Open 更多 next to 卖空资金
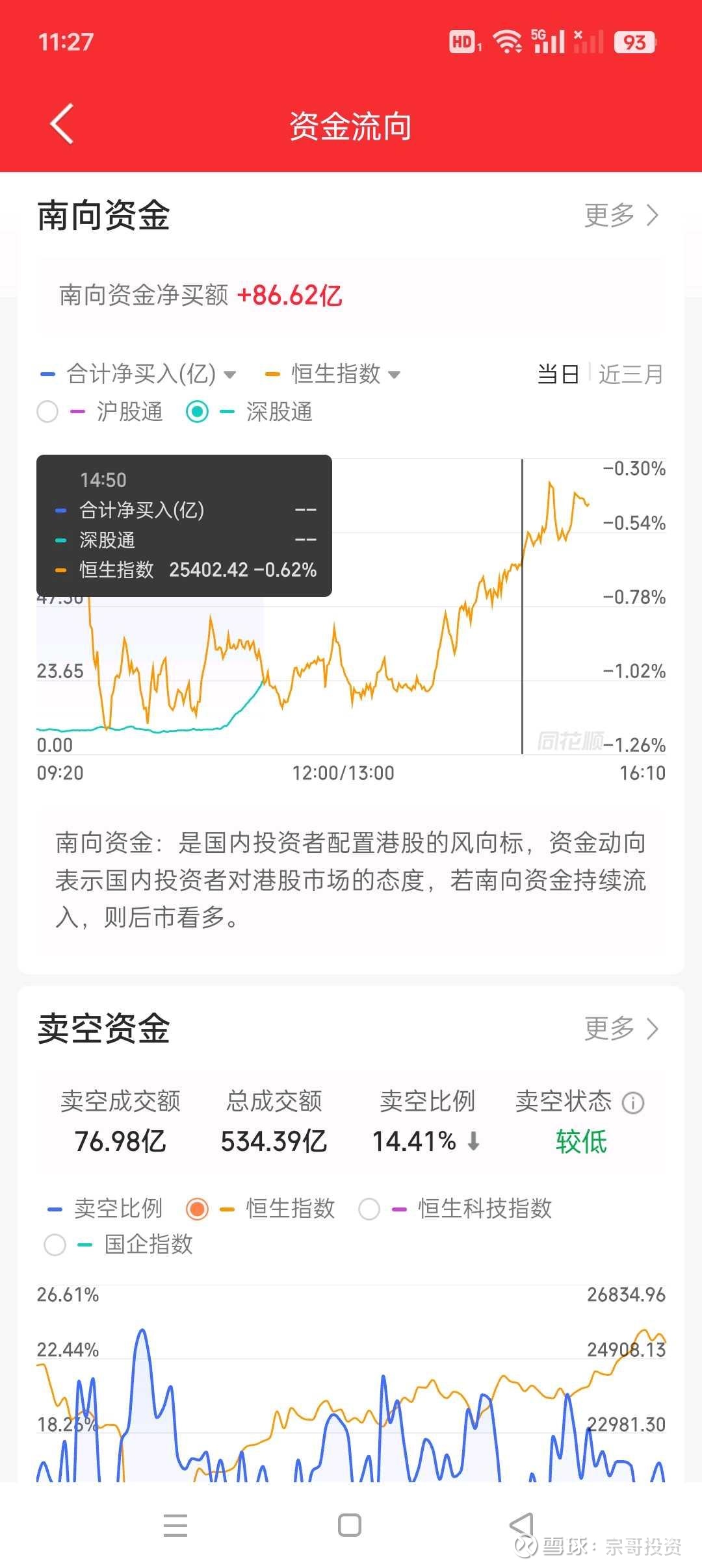The width and height of the screenshot is (702, 1568). click(x=621, y=1028)
